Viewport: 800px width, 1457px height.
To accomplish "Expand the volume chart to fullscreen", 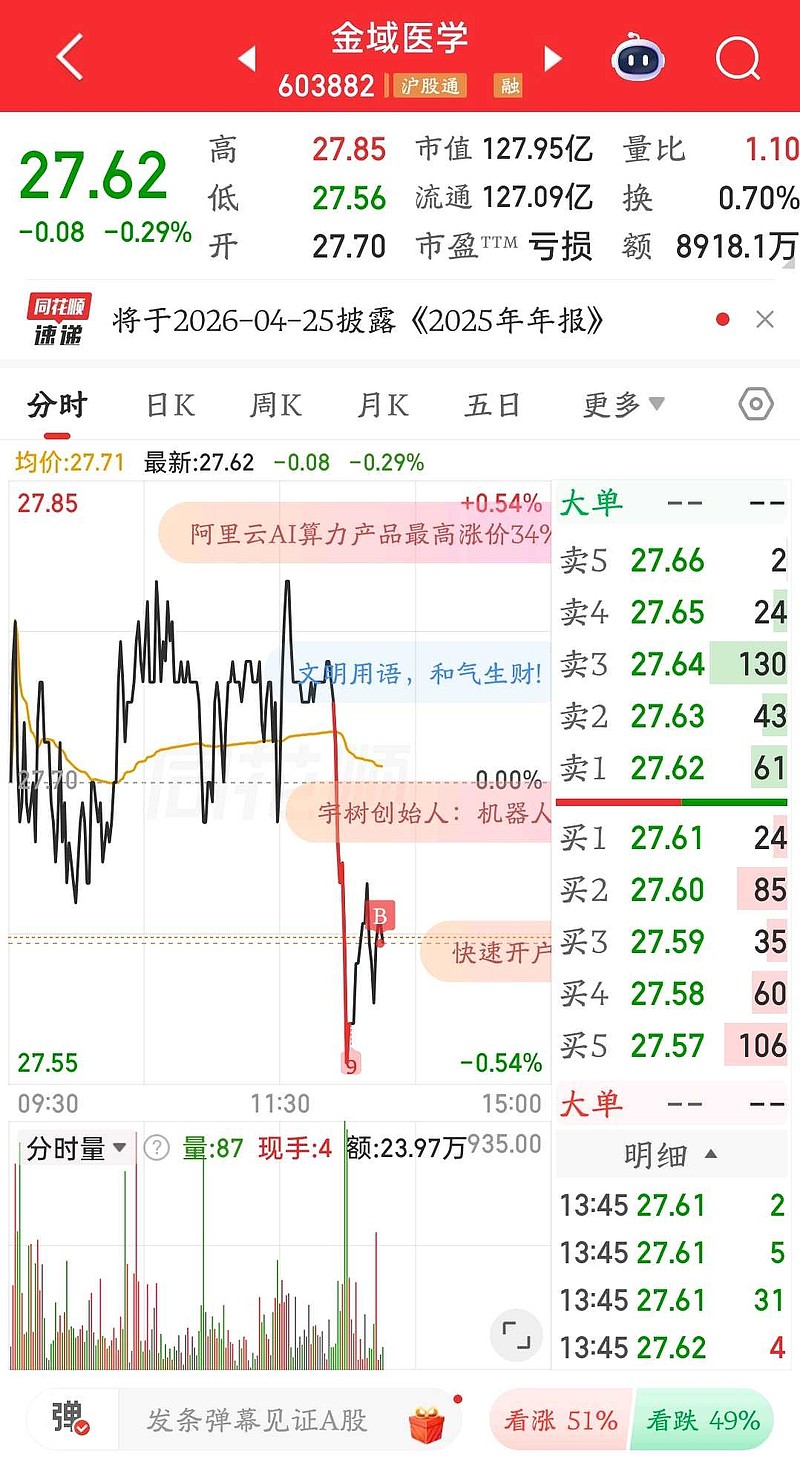I will point(515,1335).
